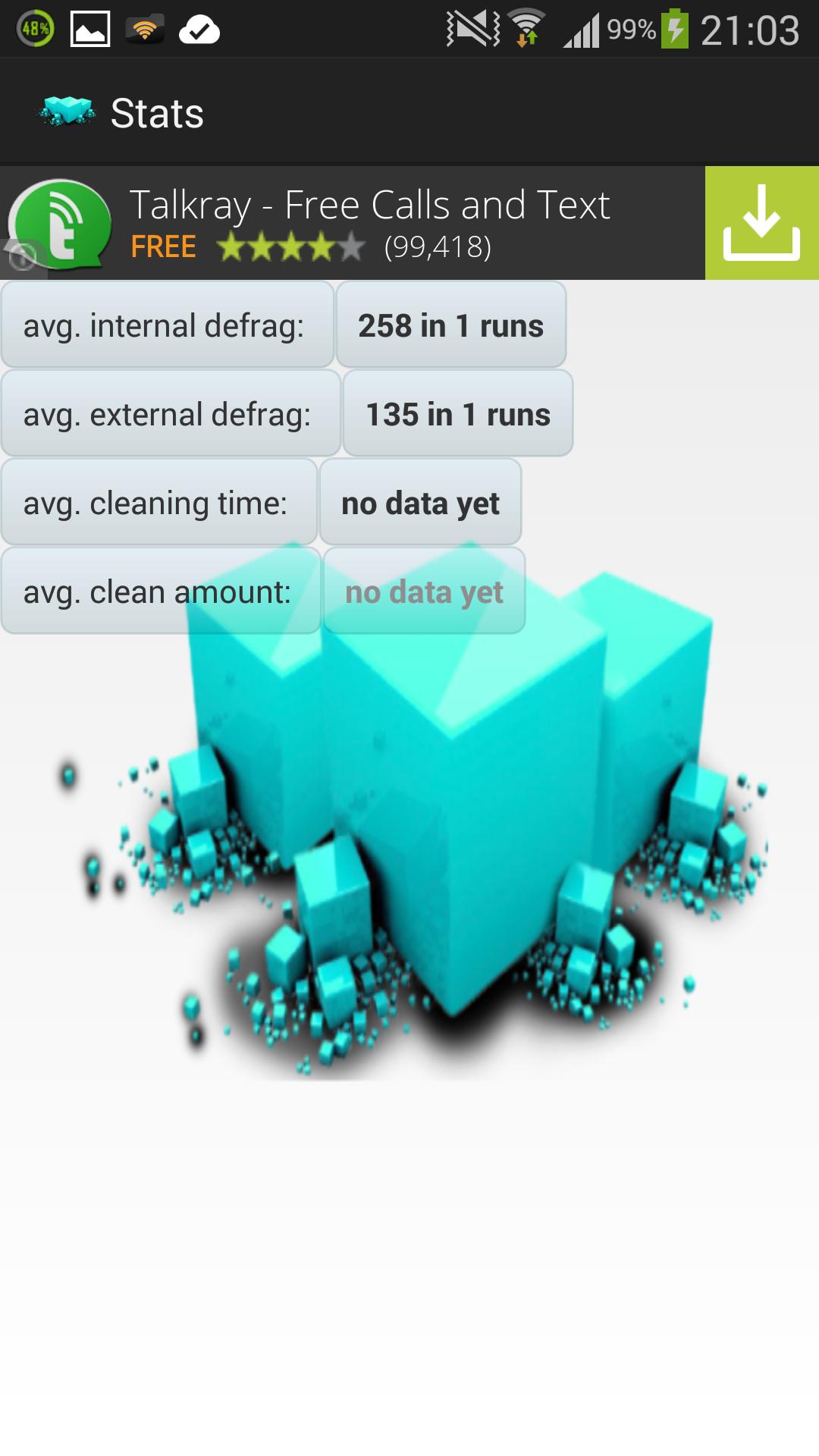819x1456 pixels.
Task: Select the 135 in 1 runs button
Action: pyautogui.click(x=457, y=414)
